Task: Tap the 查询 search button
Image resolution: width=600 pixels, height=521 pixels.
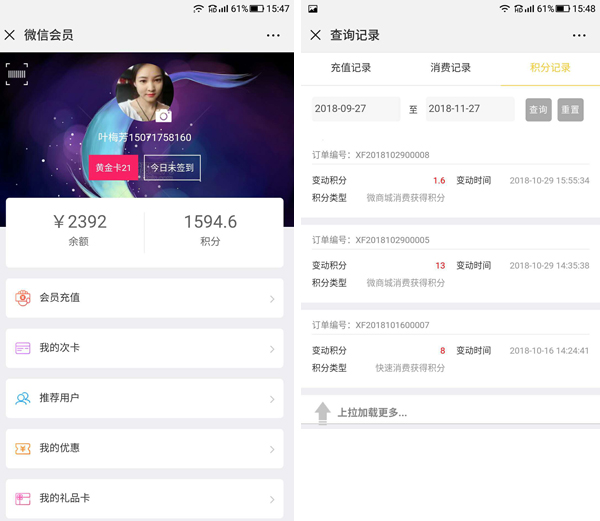Action: tap(538, 109)
